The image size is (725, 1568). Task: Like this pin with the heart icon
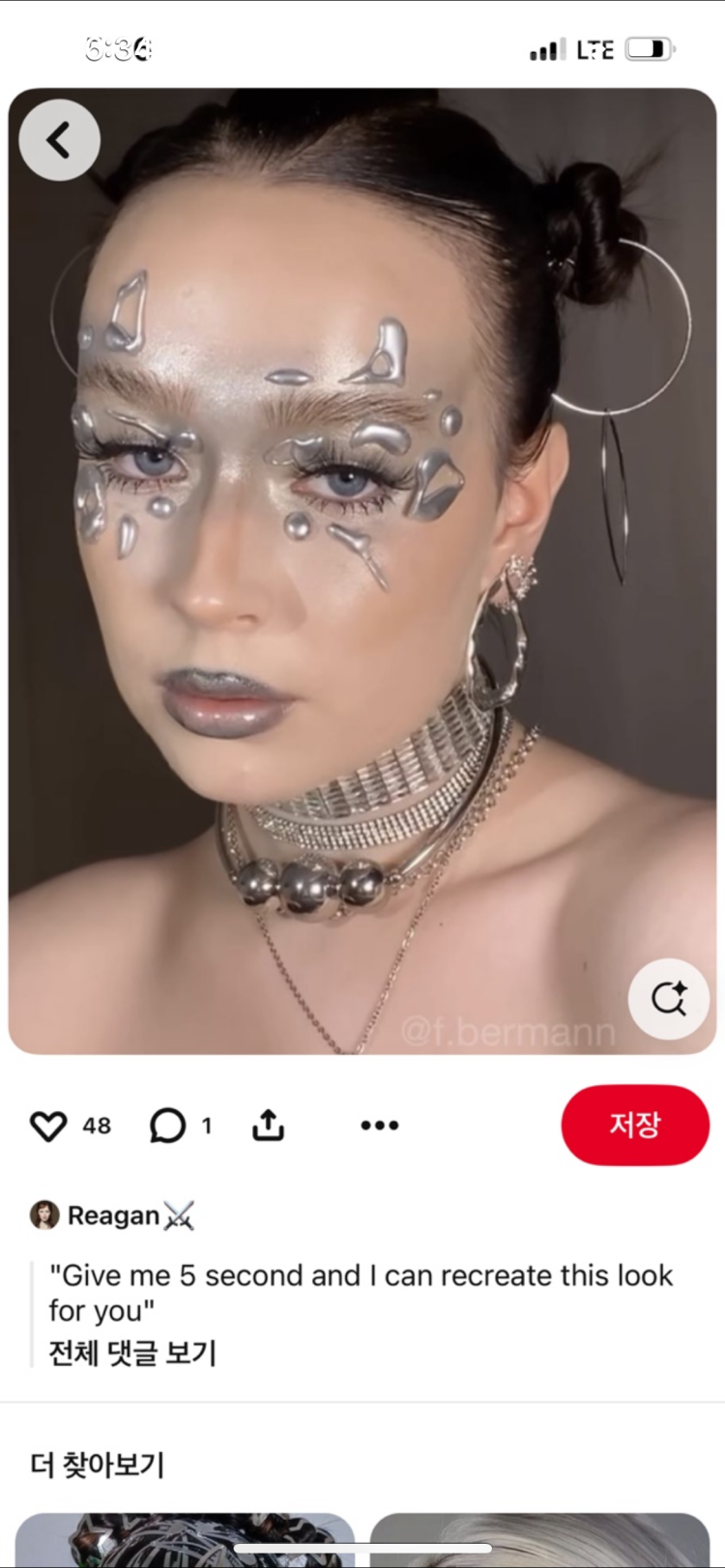(48, 1126)
